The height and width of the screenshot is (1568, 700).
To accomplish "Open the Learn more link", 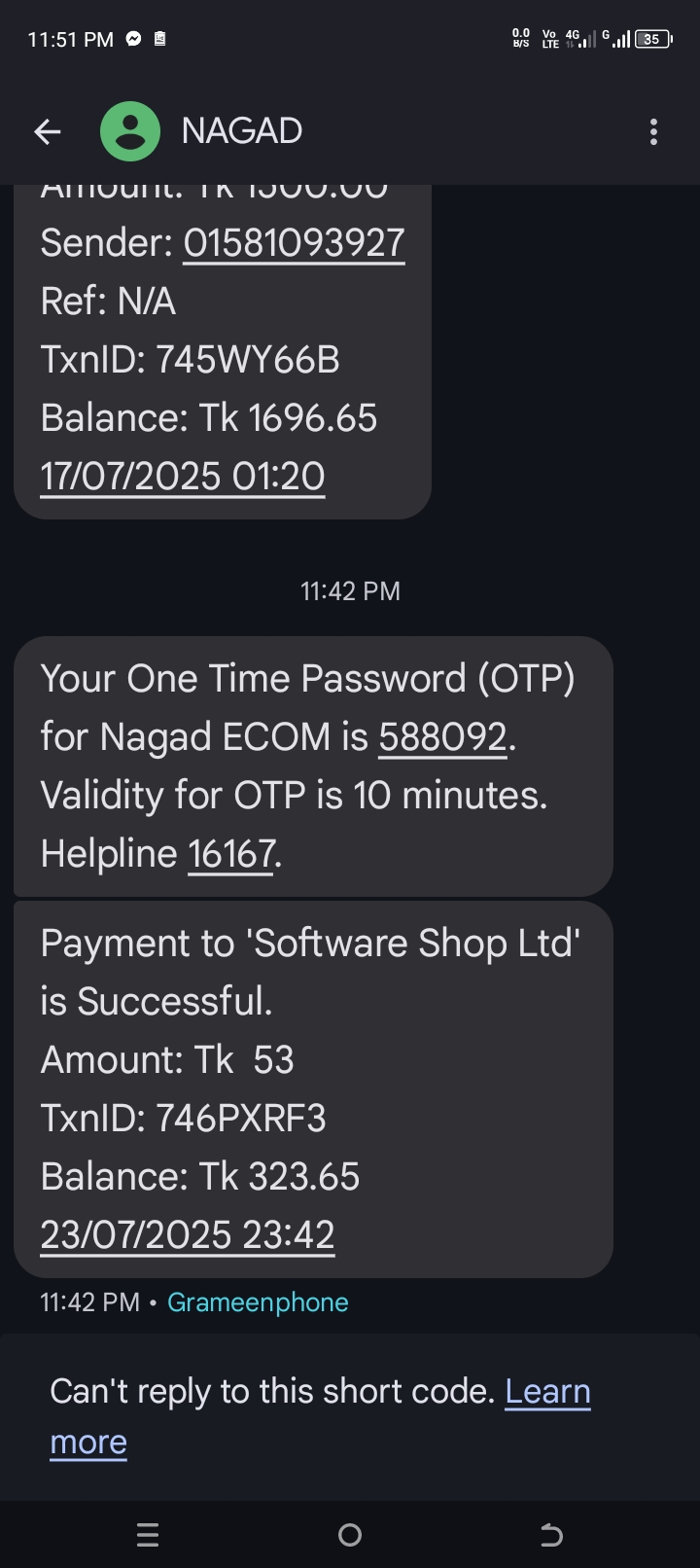I will click(x=320, y=1416).
